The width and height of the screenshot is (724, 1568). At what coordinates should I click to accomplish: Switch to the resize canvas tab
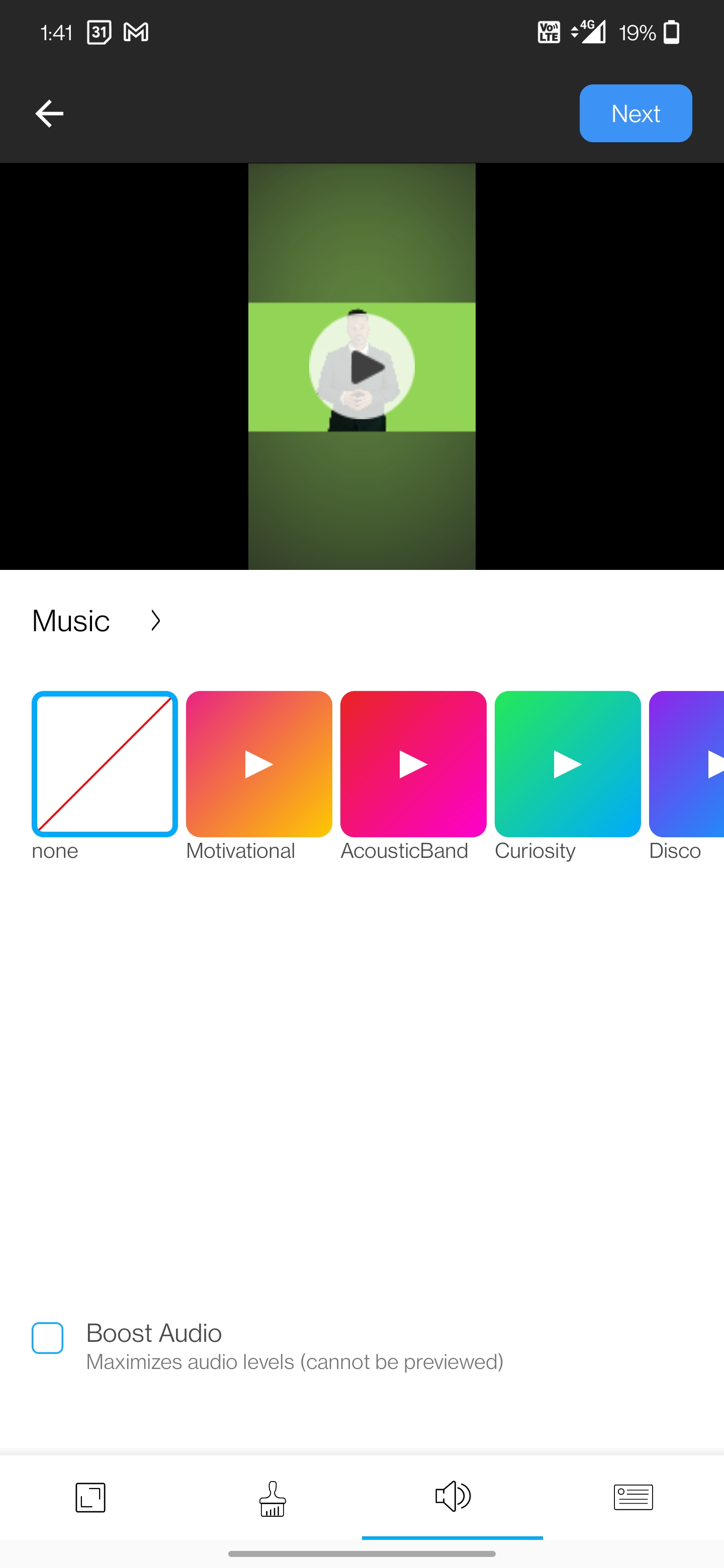[90, 1497]
